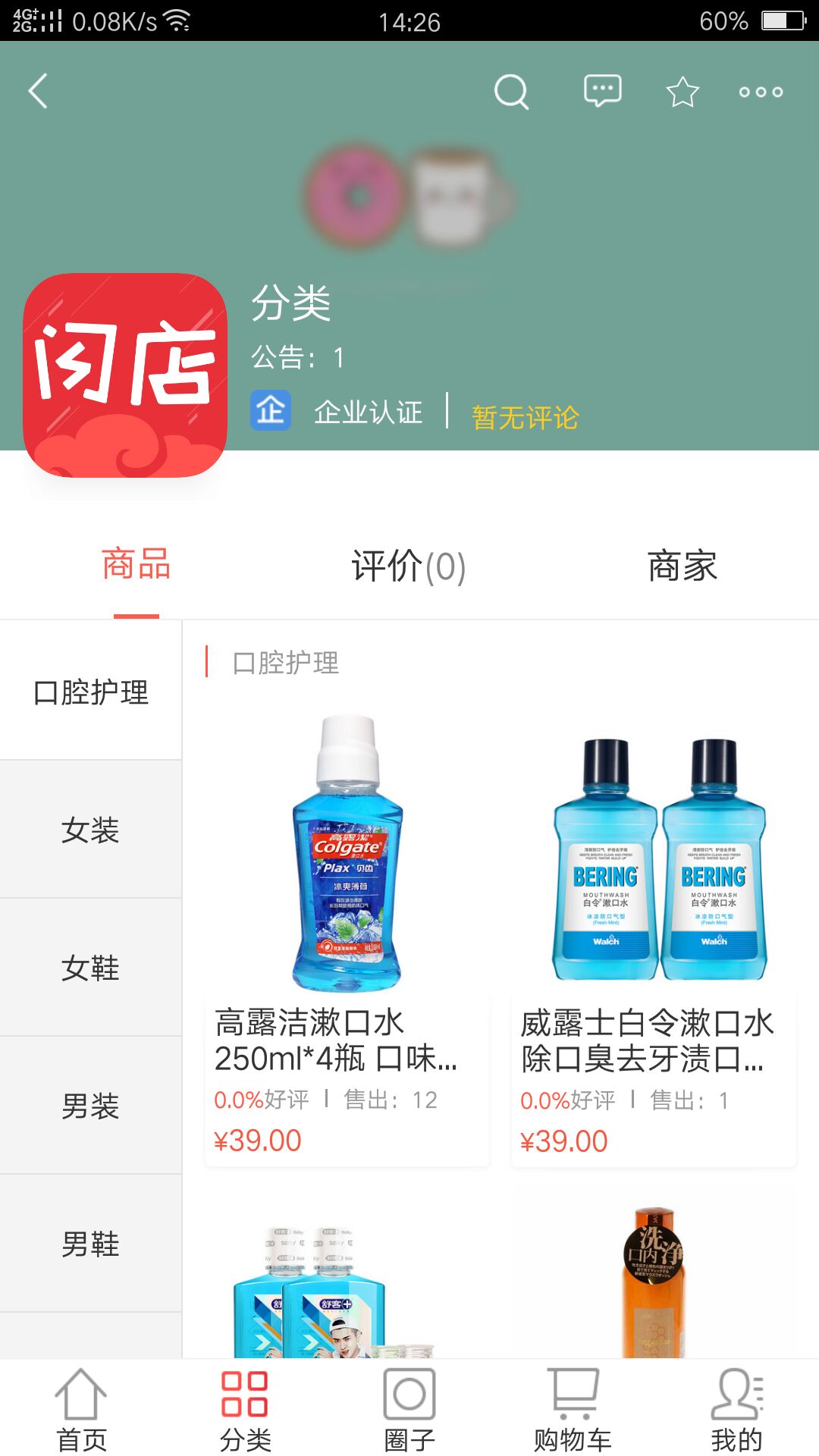Viewport: 819px width, 1456px height.
Task: Go to the 首页 home tab
Action: click(82, 1410)
